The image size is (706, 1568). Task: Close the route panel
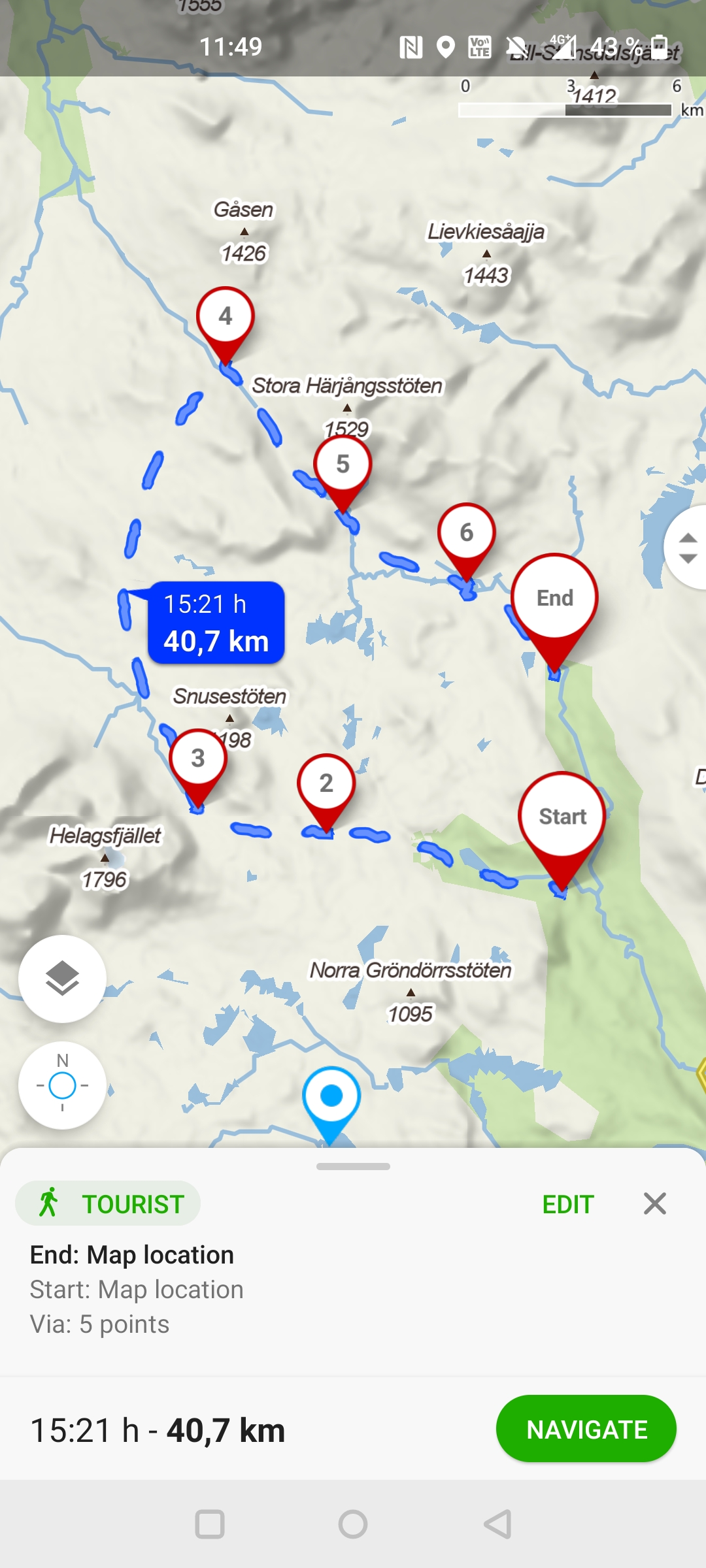[x=654, y=1203]
